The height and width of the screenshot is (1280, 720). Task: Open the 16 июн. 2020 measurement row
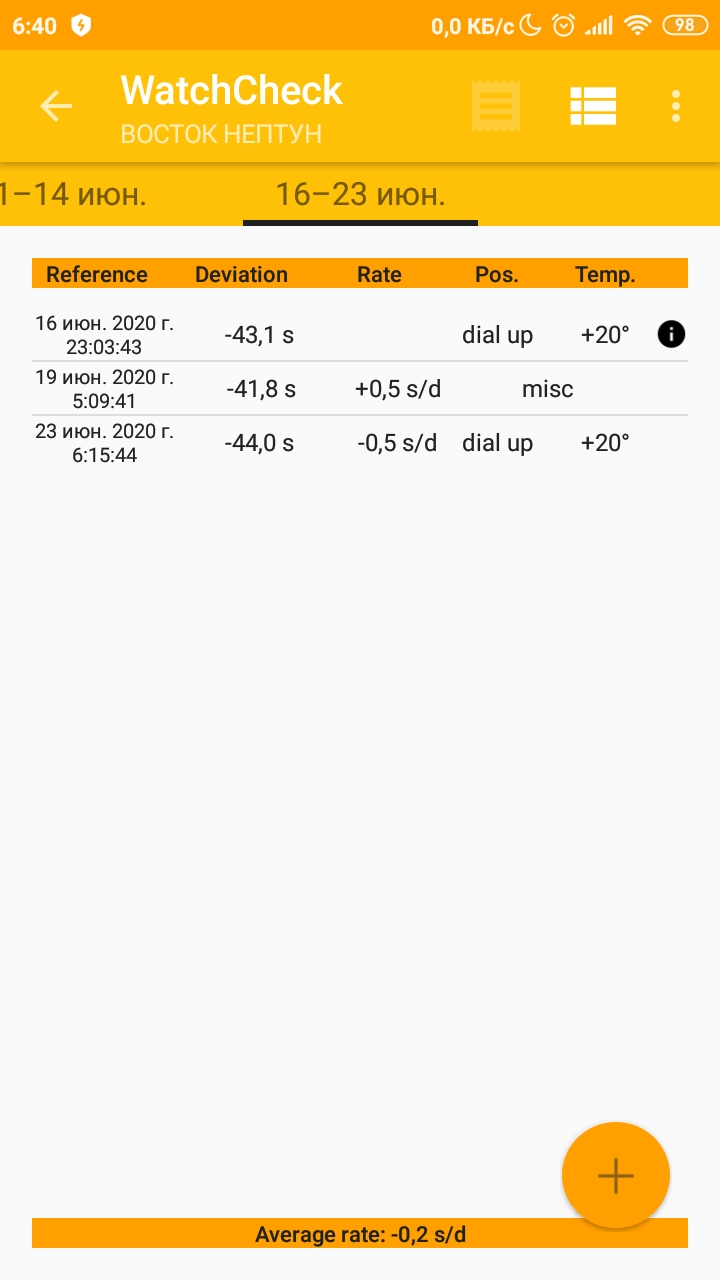tap(360, 334)
